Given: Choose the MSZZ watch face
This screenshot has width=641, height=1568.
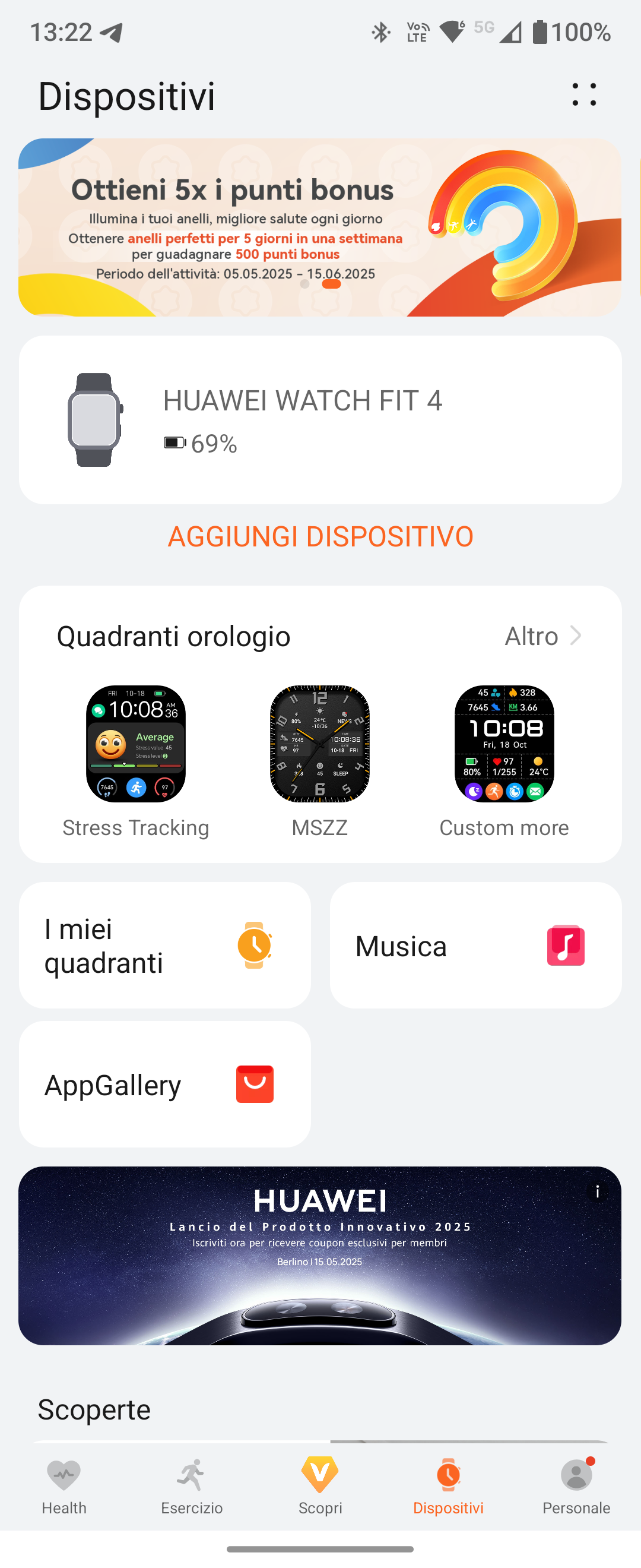Looking at the screenshot, I should [320, 744].
